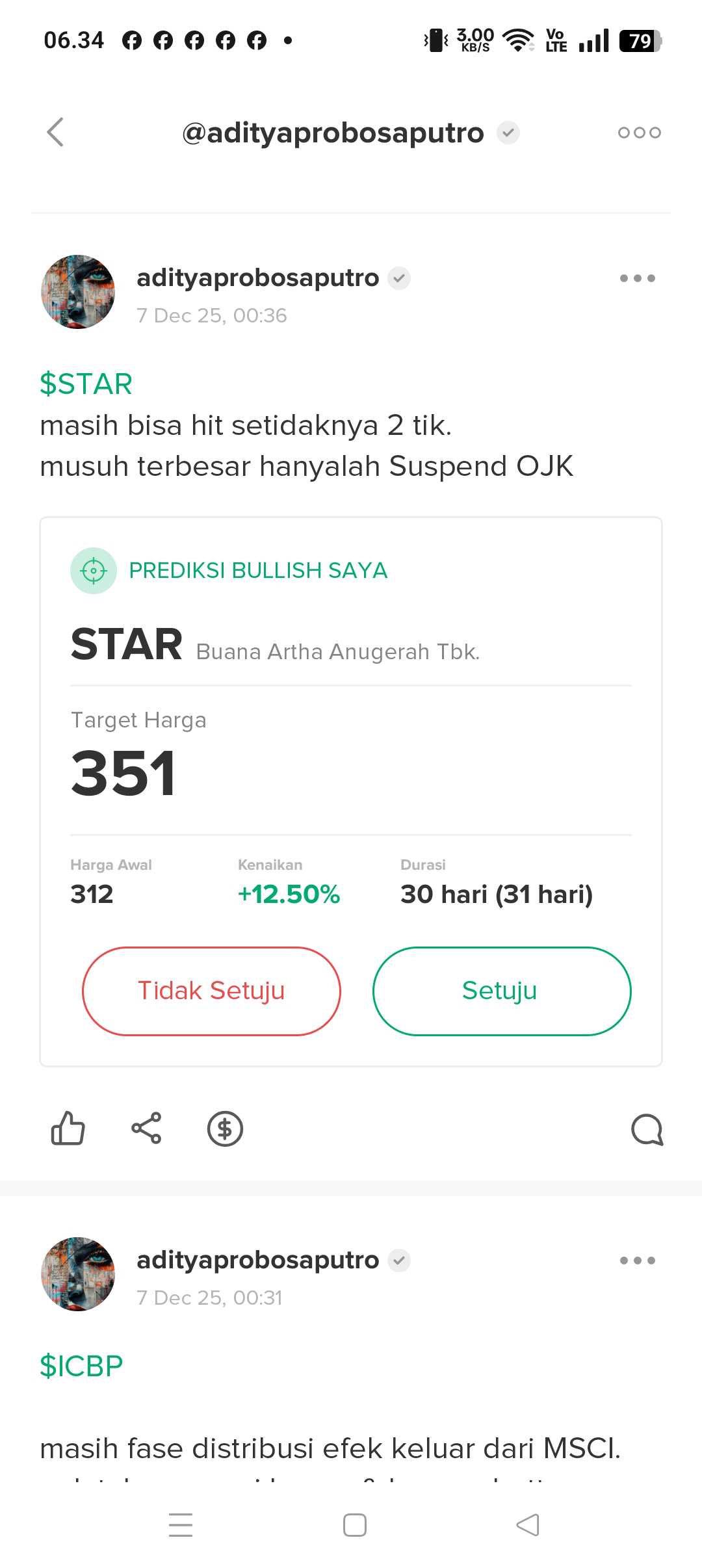Like the $STAR post
The image size is (702, 1568).
point(68,1129)
